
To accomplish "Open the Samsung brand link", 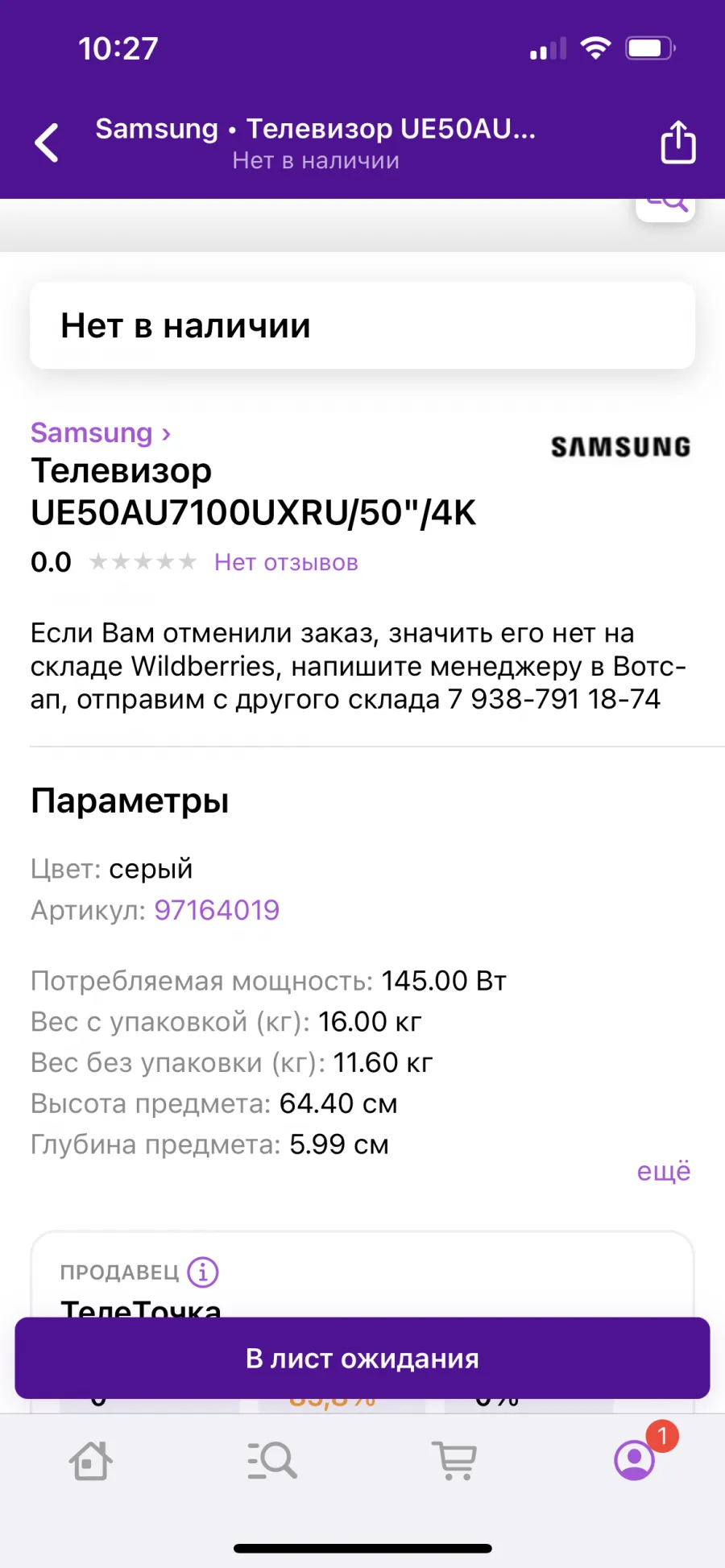I will [x=101, y=433].
